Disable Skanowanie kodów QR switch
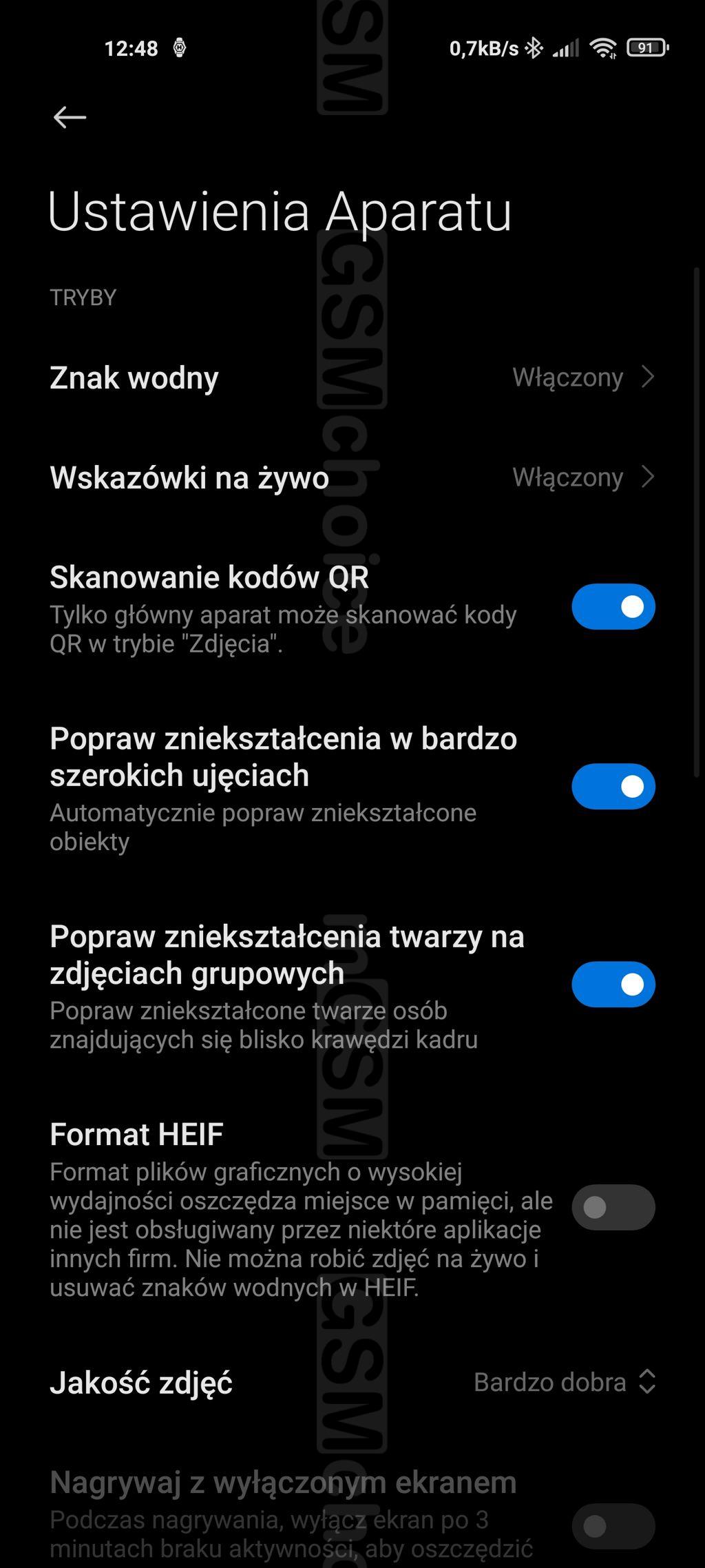The width and height of the screenshot is (705, 1568). [x=613, y=606]
